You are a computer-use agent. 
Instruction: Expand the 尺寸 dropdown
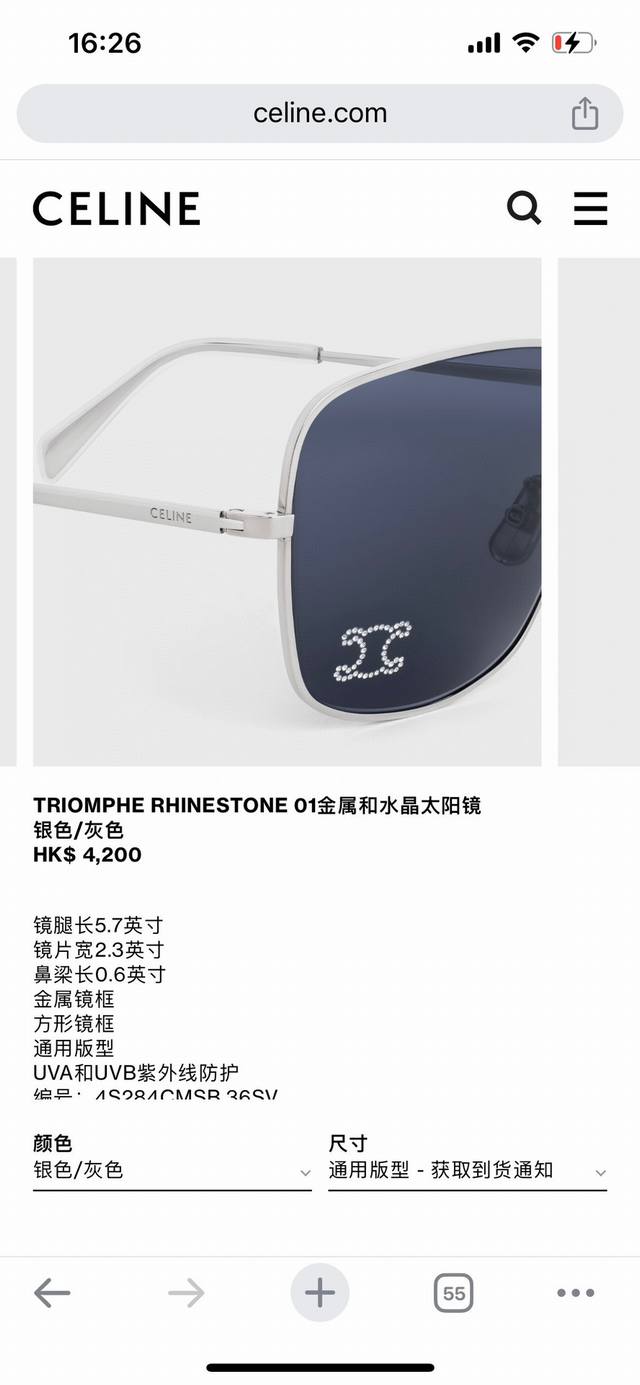(x=467, y=1170)
